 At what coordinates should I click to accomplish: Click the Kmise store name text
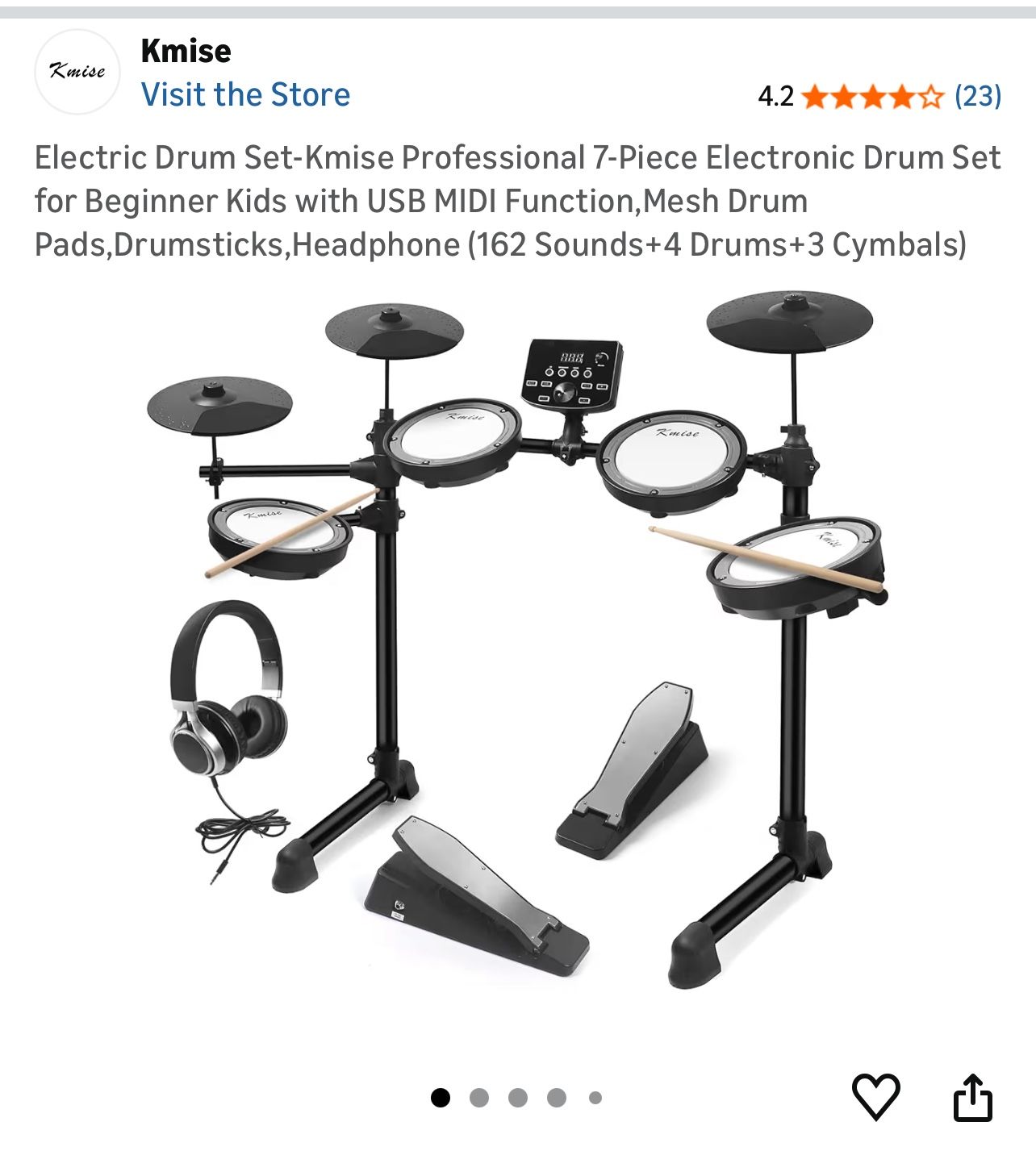pos(185,50)
